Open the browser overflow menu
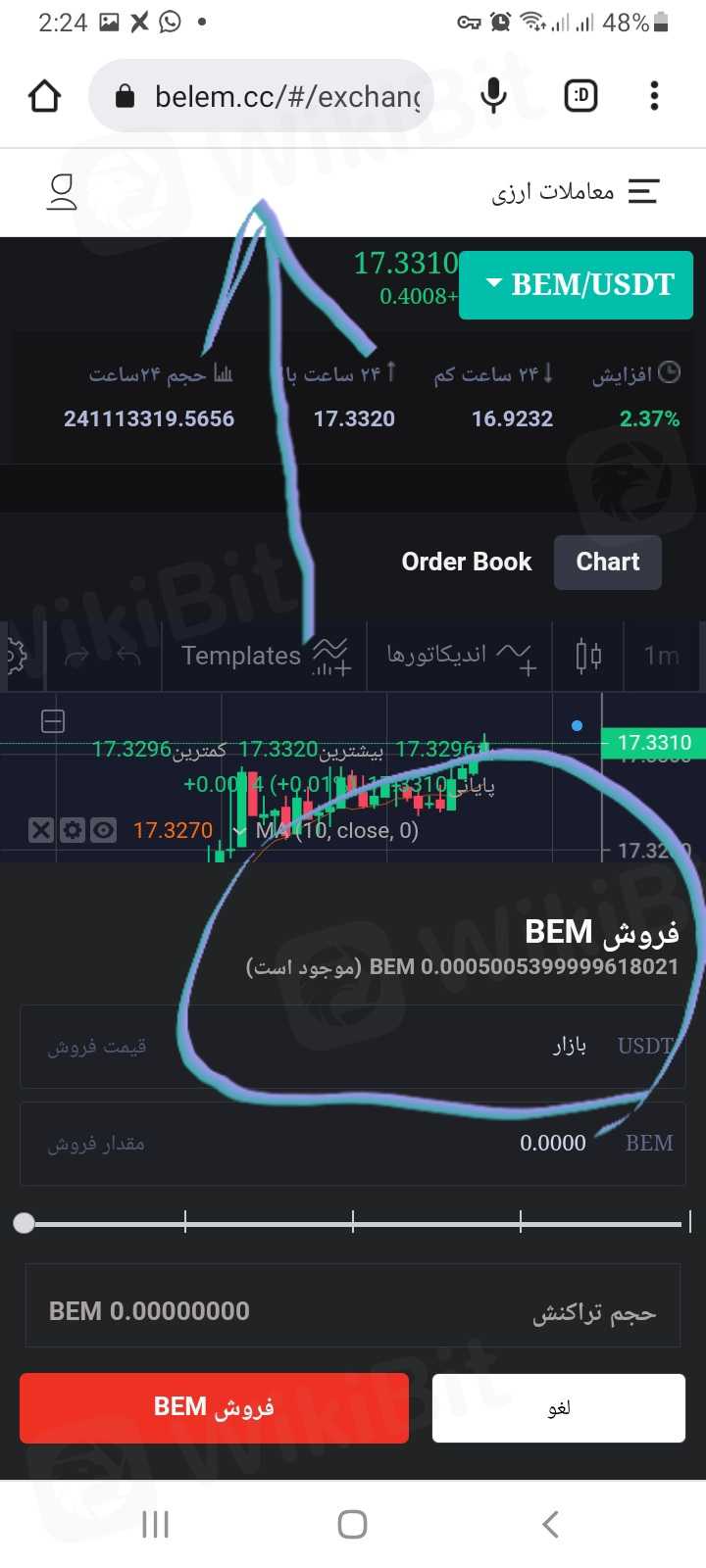706x1568 pixels. pos(654,96)
